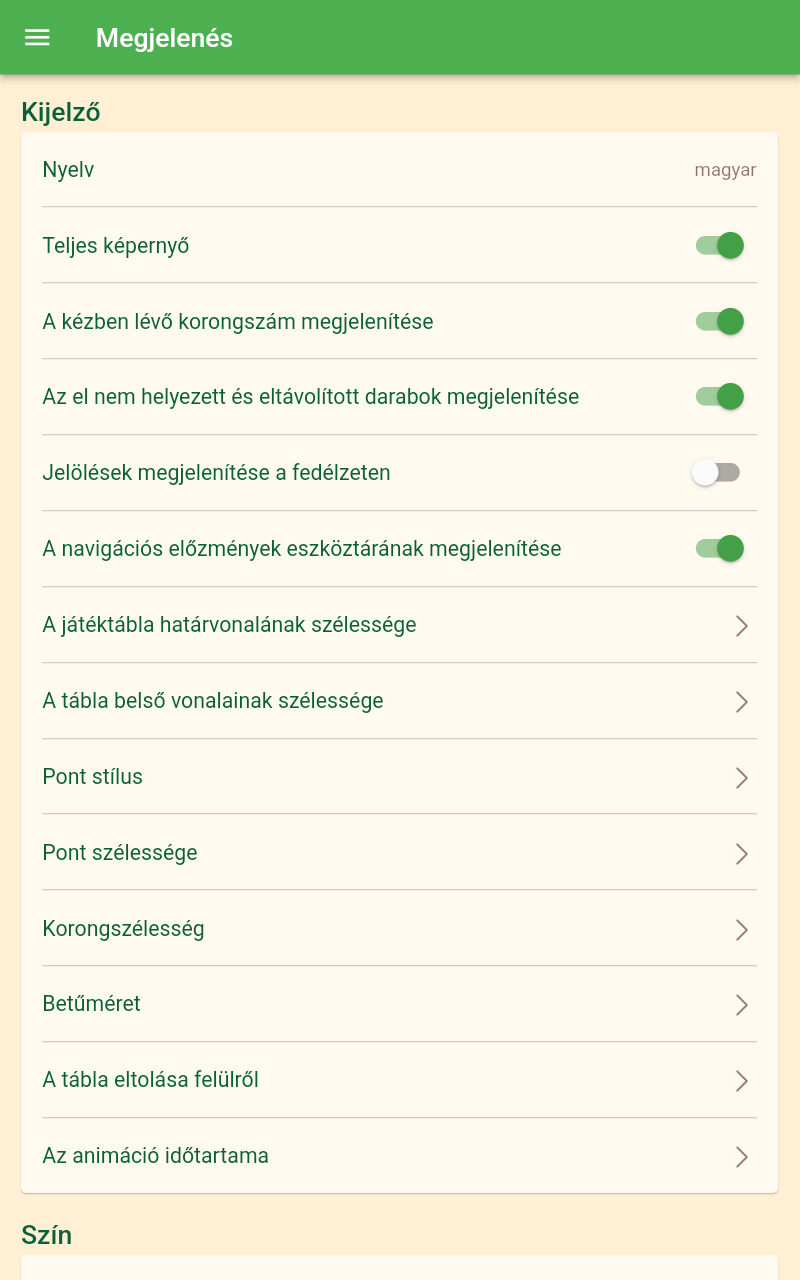The image size is (800, 1280).
Task: Open A játéktábla határvonalának szélessége
Action: coord(399,626)
